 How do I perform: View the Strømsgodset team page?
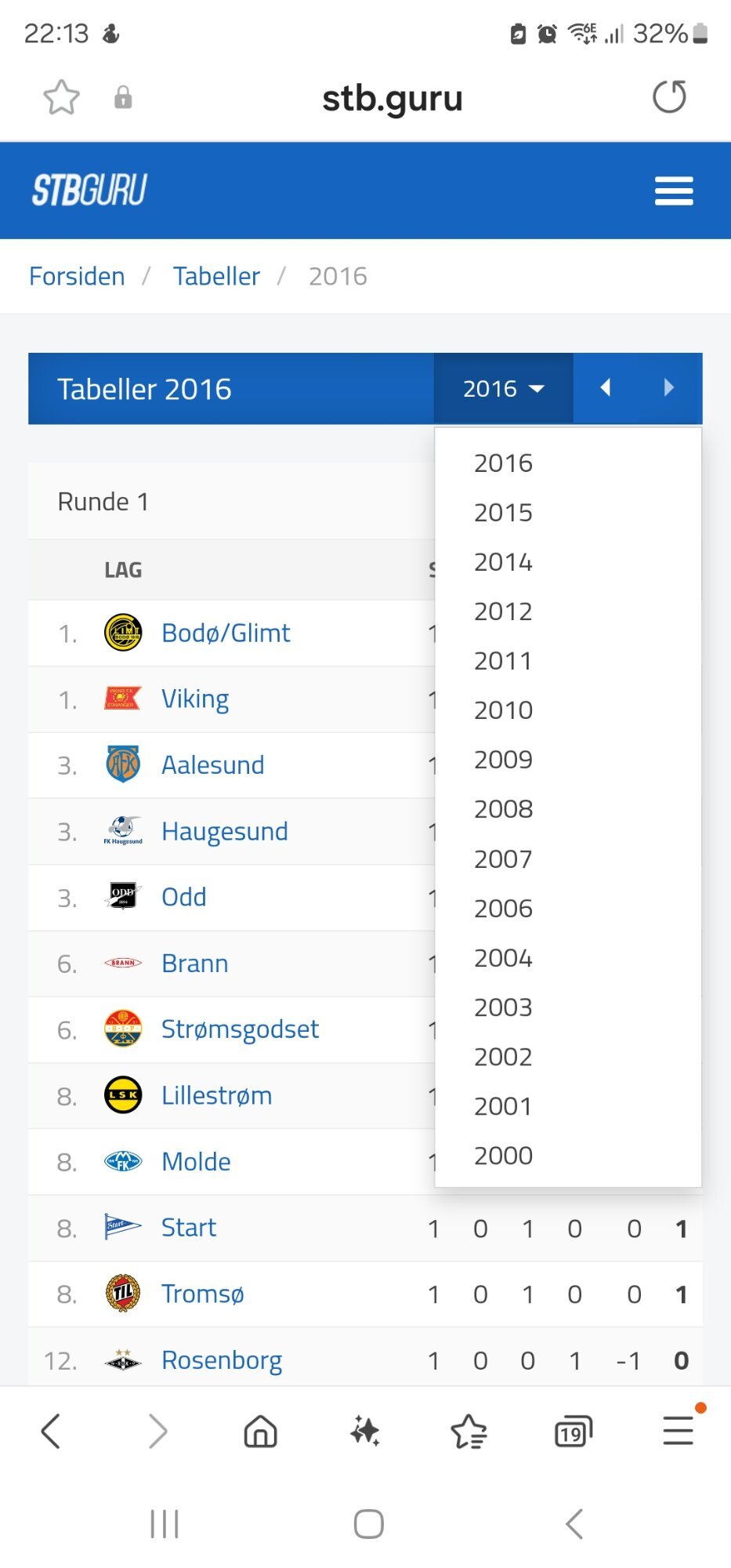tap(240, 1029)
